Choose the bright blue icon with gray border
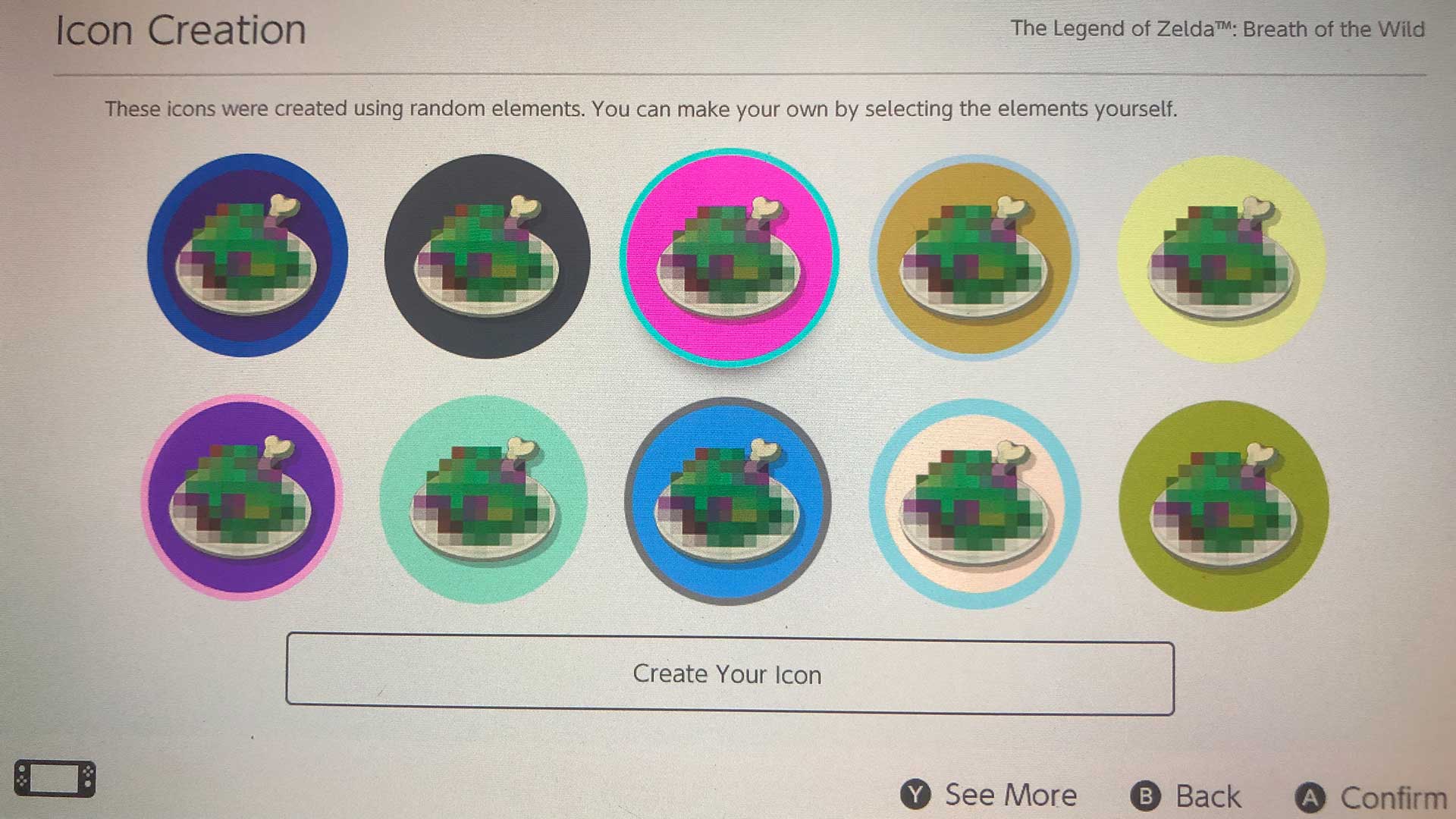 tap(727, 501)
